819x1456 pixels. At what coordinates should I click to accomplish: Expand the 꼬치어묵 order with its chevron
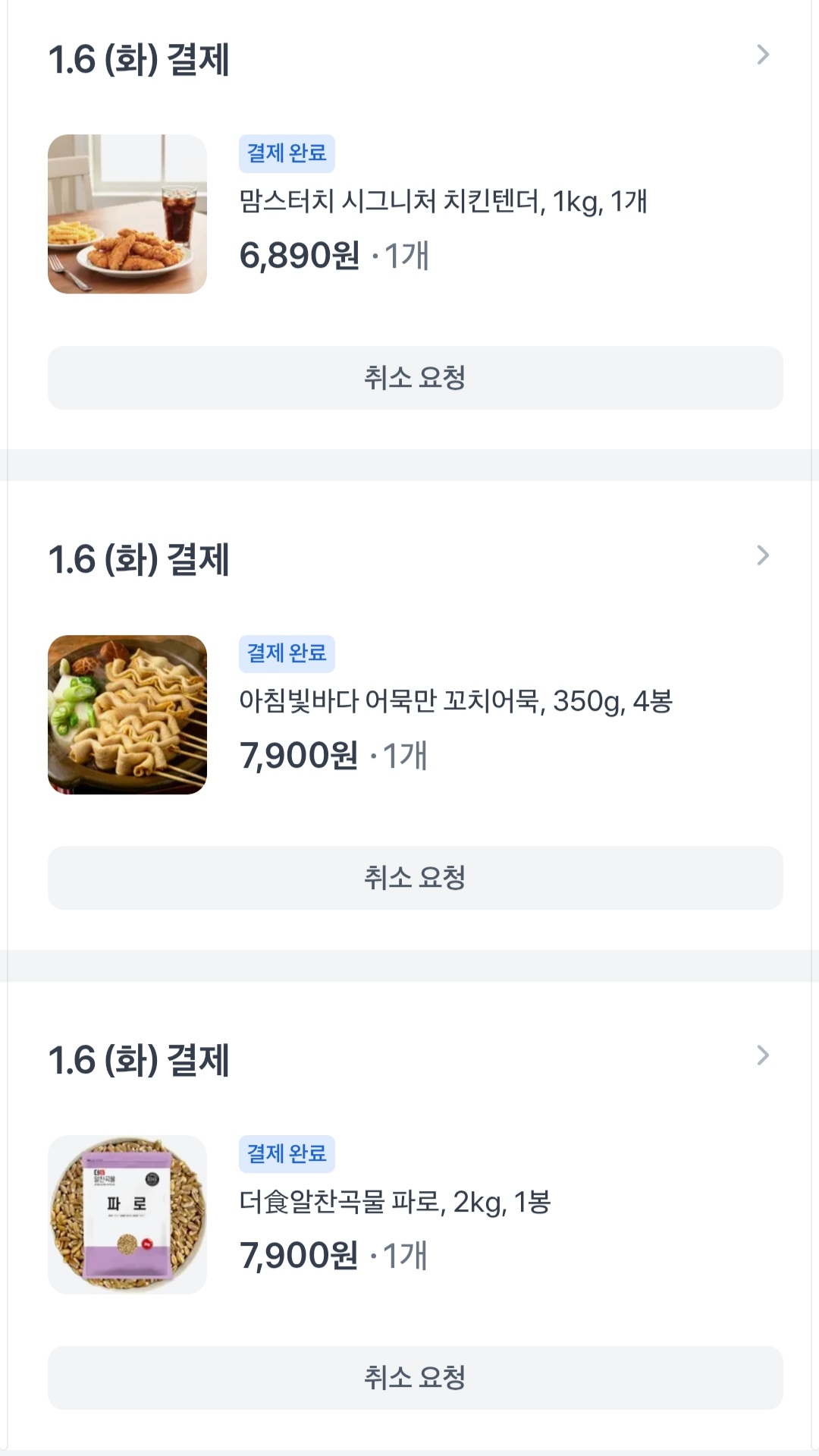[x=763, y=555]
